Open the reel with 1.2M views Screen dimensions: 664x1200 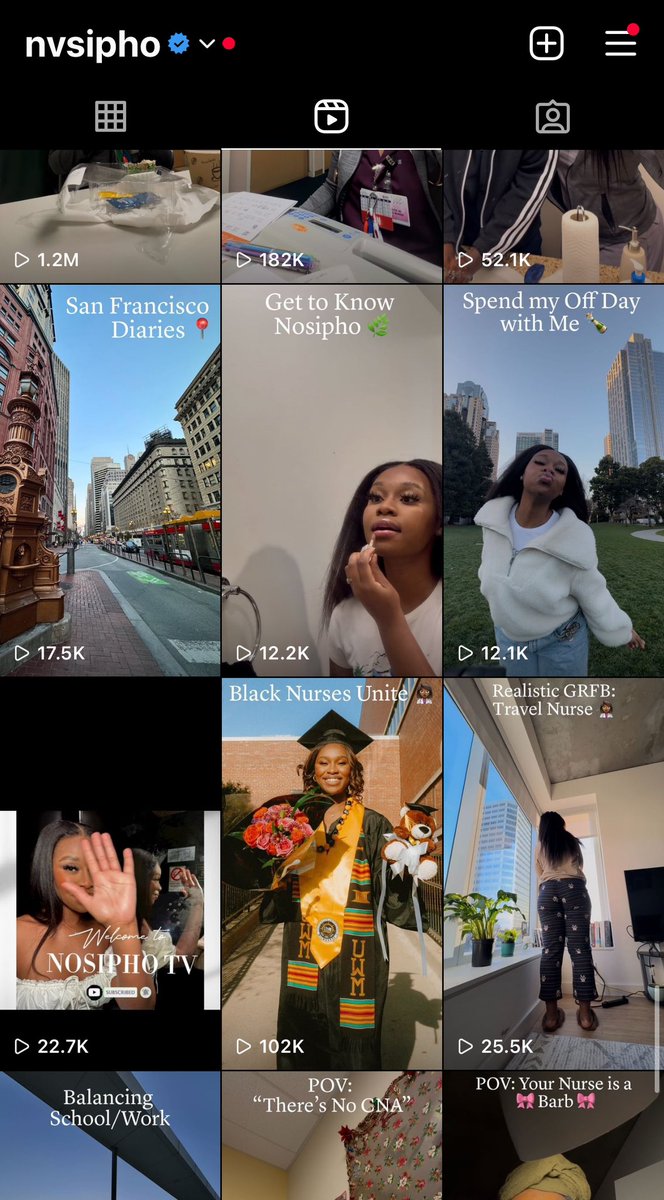[110, 216]
